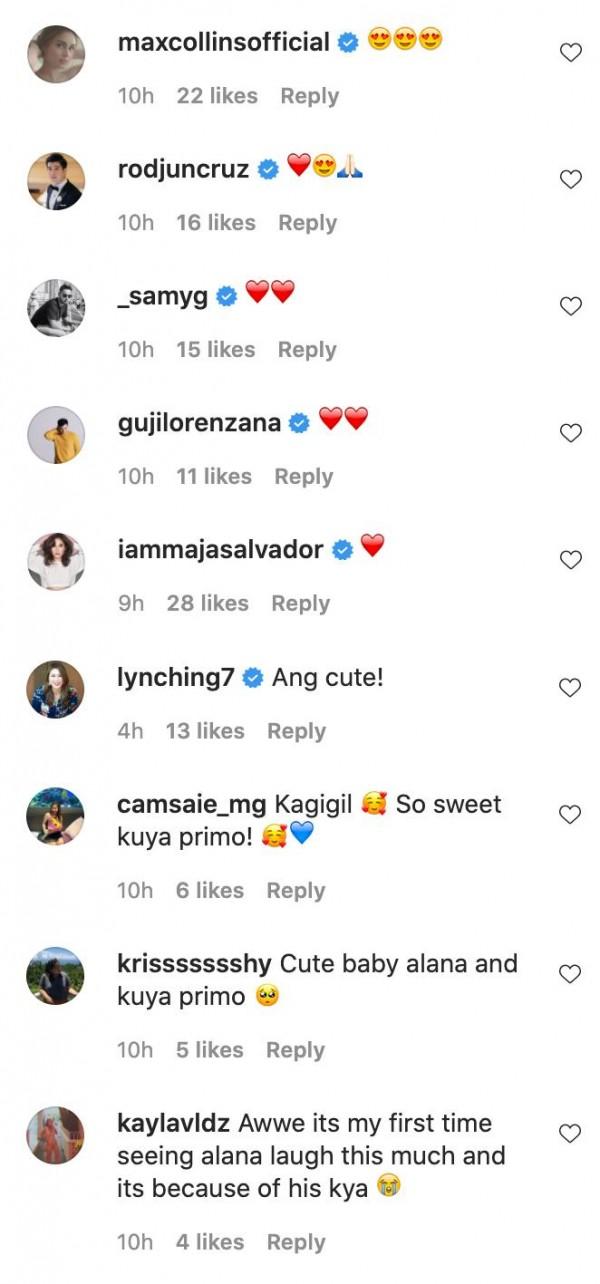
Task: Reply to rodjuncruz's comment
Action: click(307, 223)
